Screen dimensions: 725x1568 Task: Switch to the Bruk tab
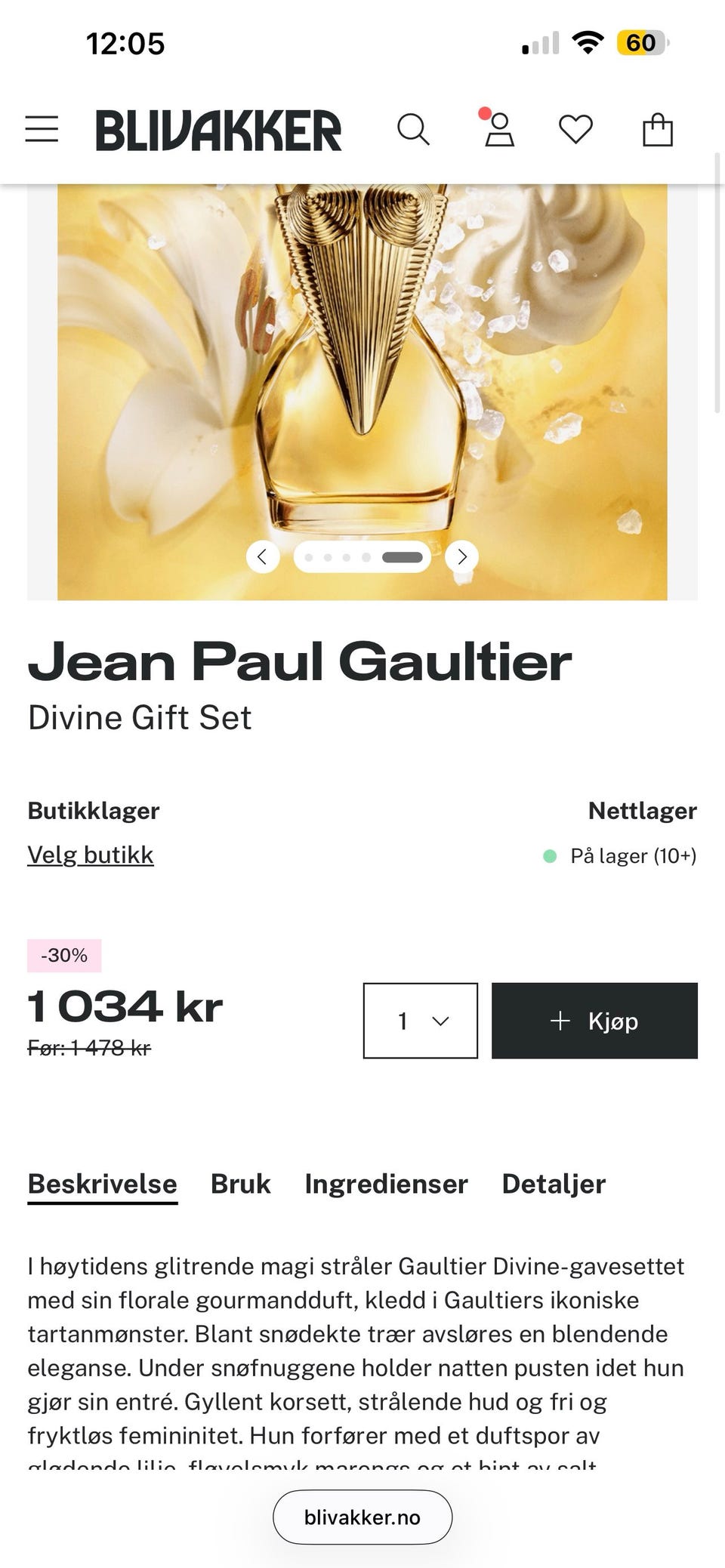point(240,1184)
